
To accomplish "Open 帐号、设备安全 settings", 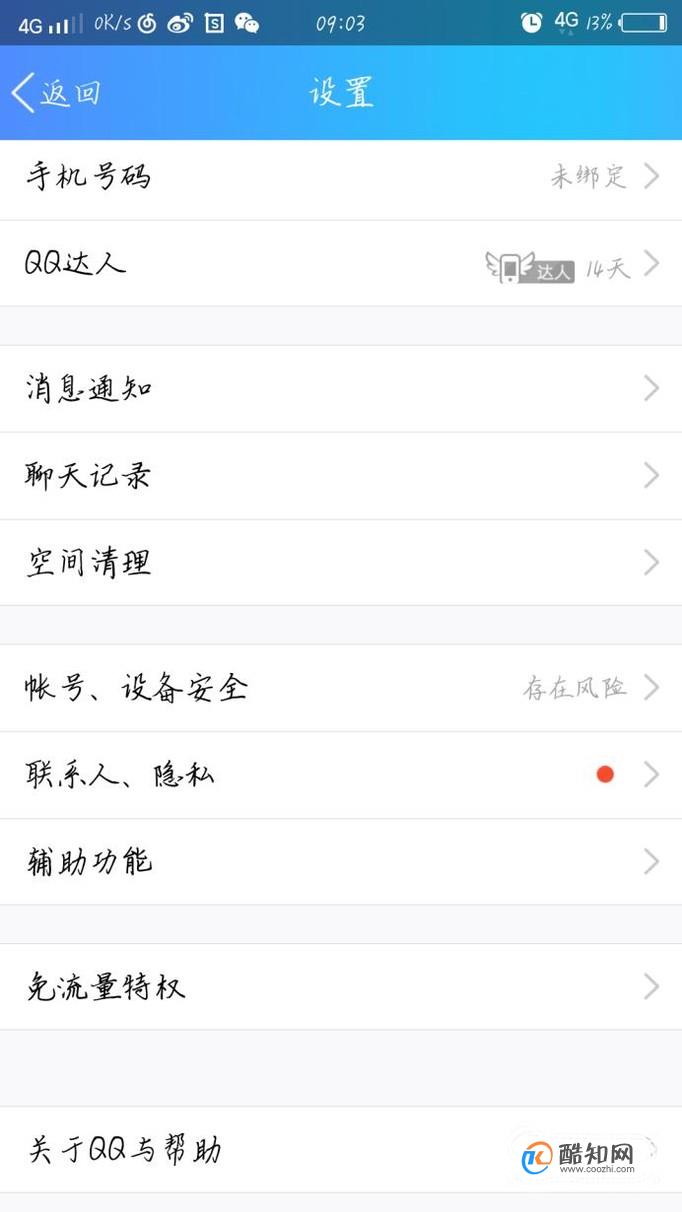I will point(341,688).
